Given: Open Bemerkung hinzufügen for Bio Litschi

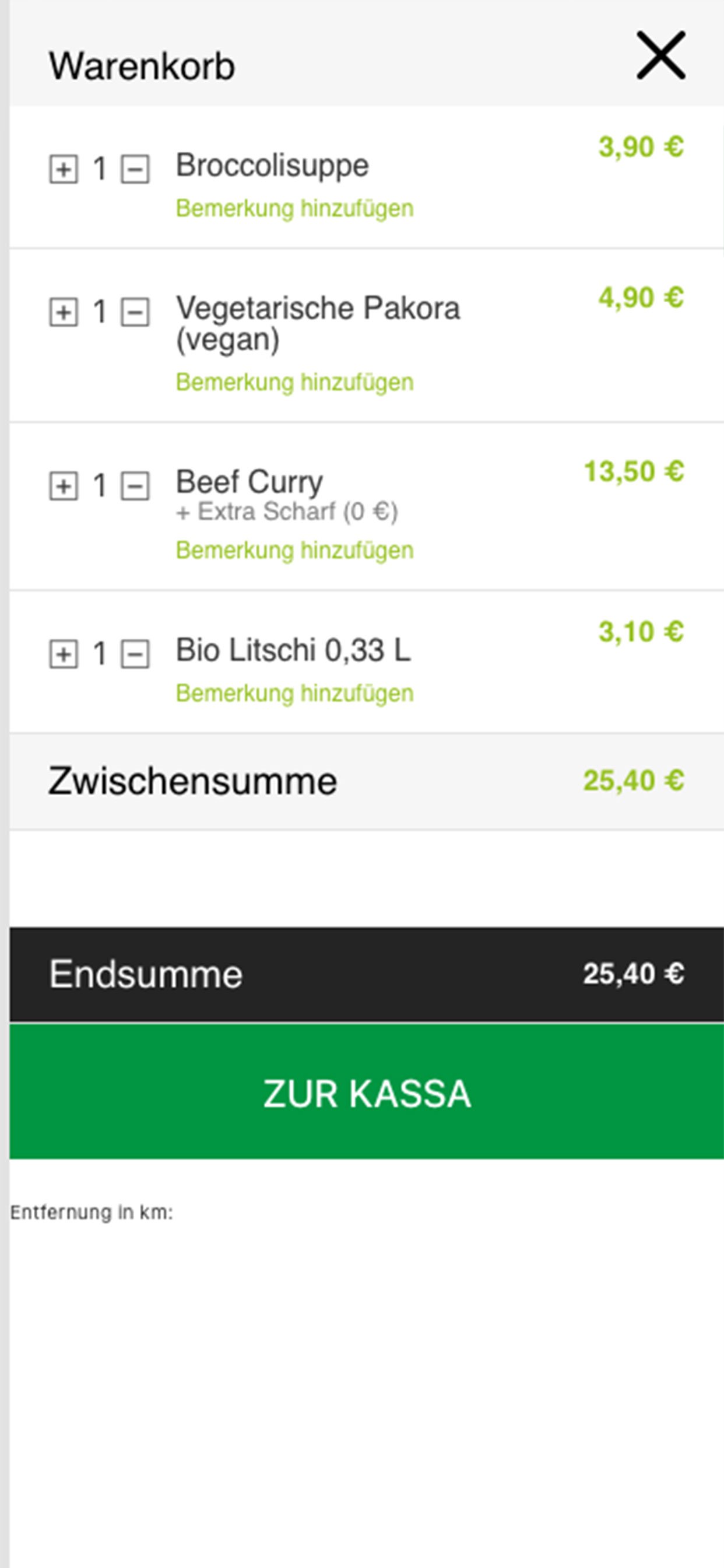Looking at the screenshot, I should (294, 694).
